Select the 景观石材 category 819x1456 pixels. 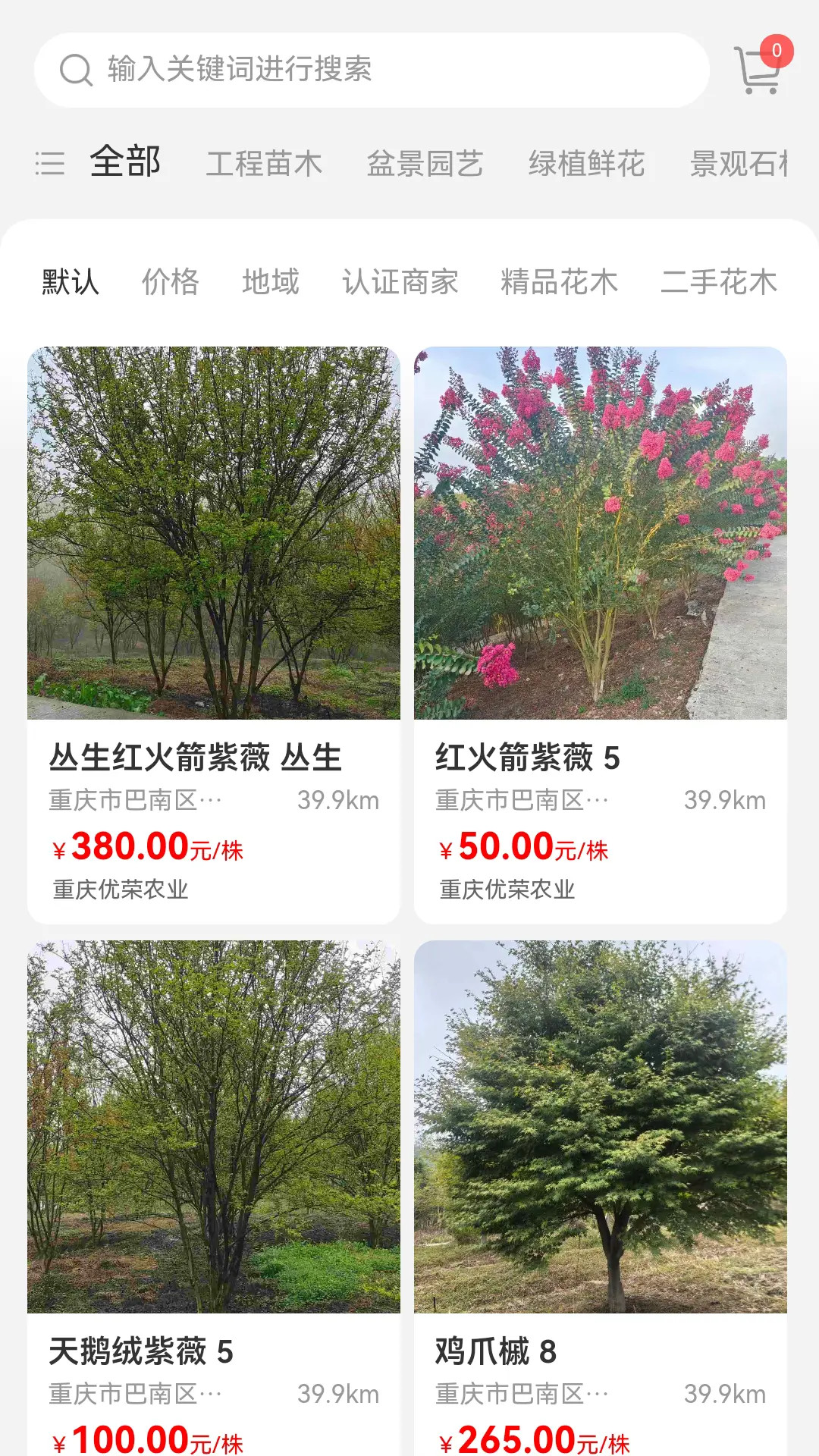pos(739,163)
